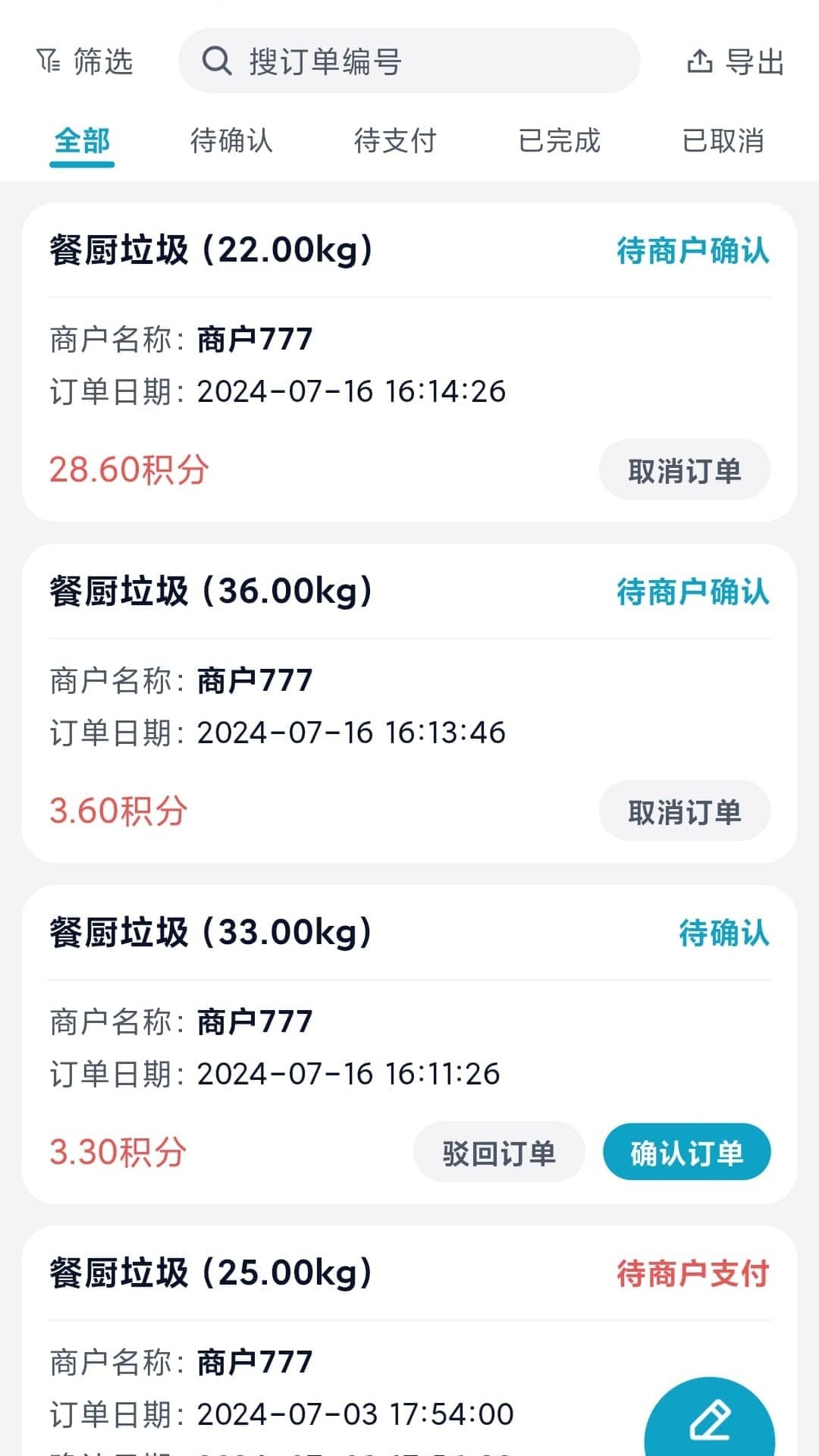Open the 筛选 filter options

pos(85,61)
